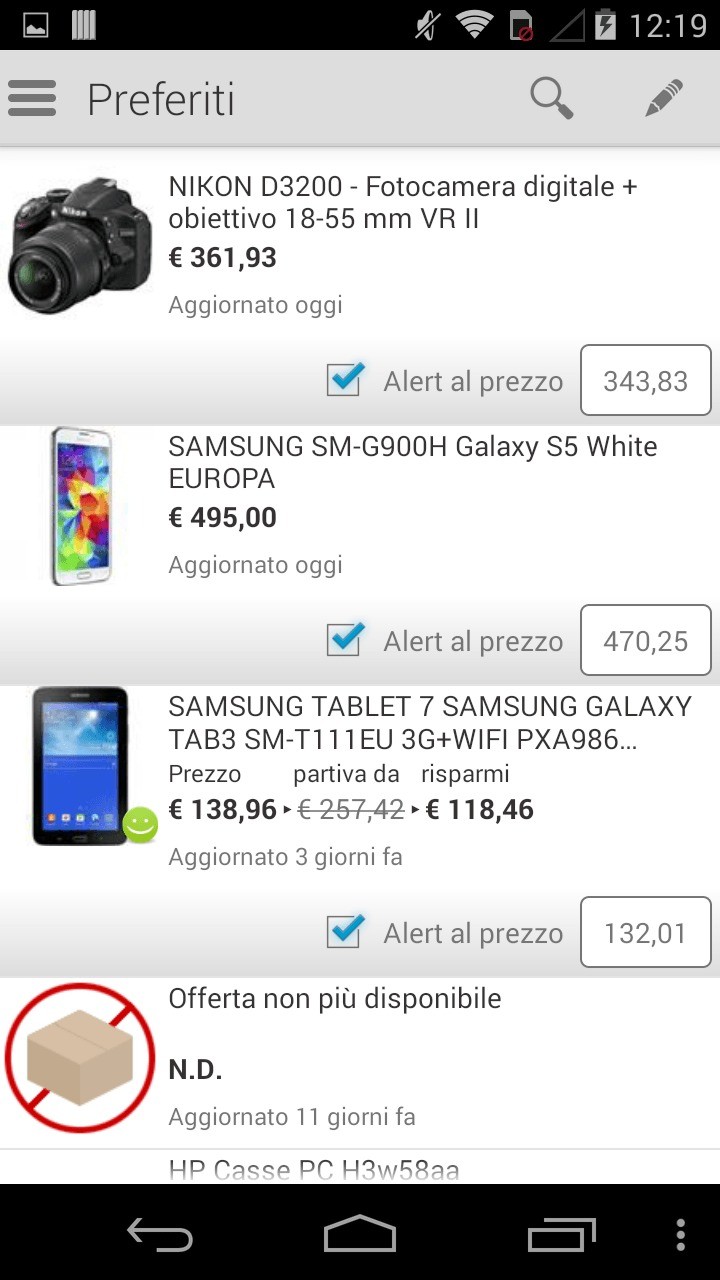Open search in Preferiti
The height and width of the screenshot is (1280, 720).
[551, 98]
